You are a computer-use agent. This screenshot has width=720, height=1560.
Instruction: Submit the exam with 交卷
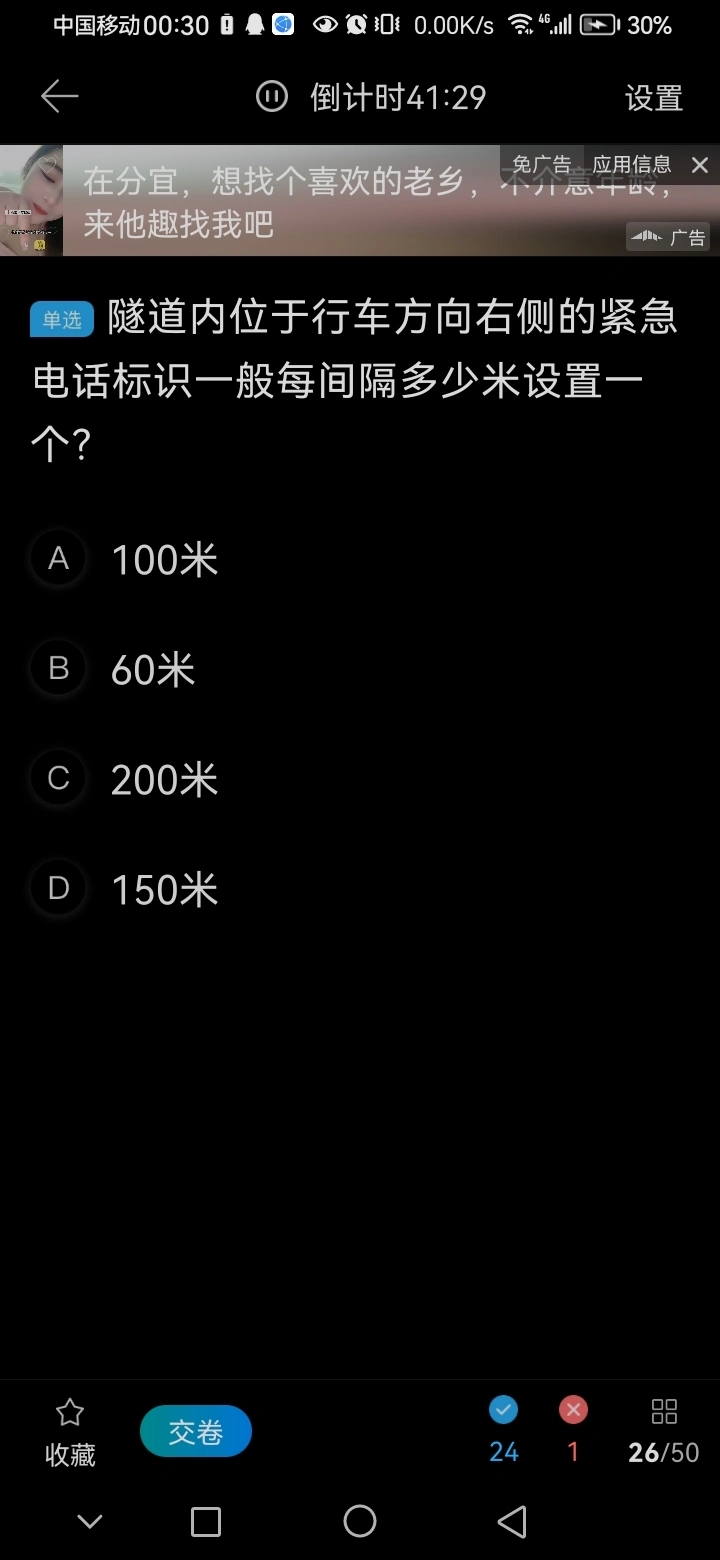click(196, 1432)
